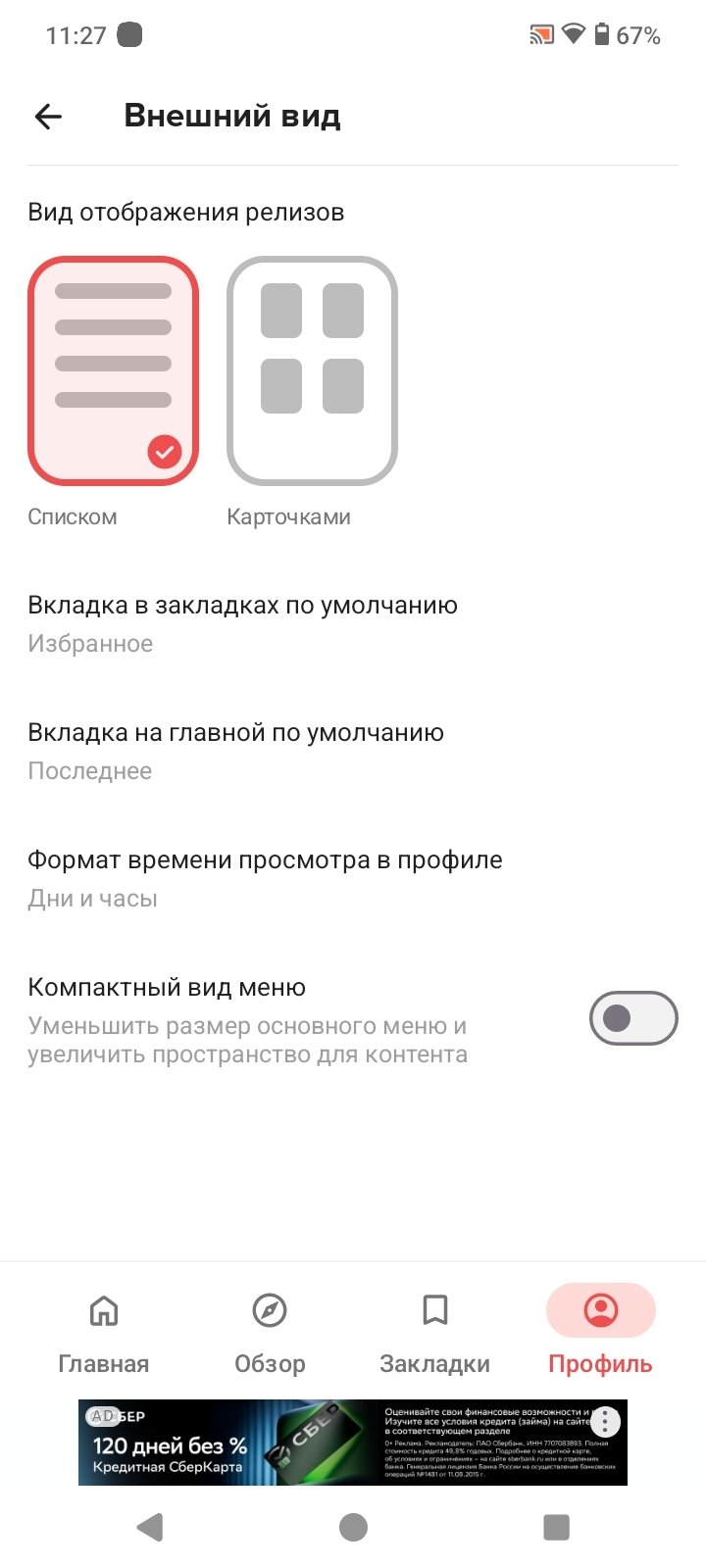Switch to the Обзор tab
This screenshot has height=1568, width=706.
[x=270, y=1331]
